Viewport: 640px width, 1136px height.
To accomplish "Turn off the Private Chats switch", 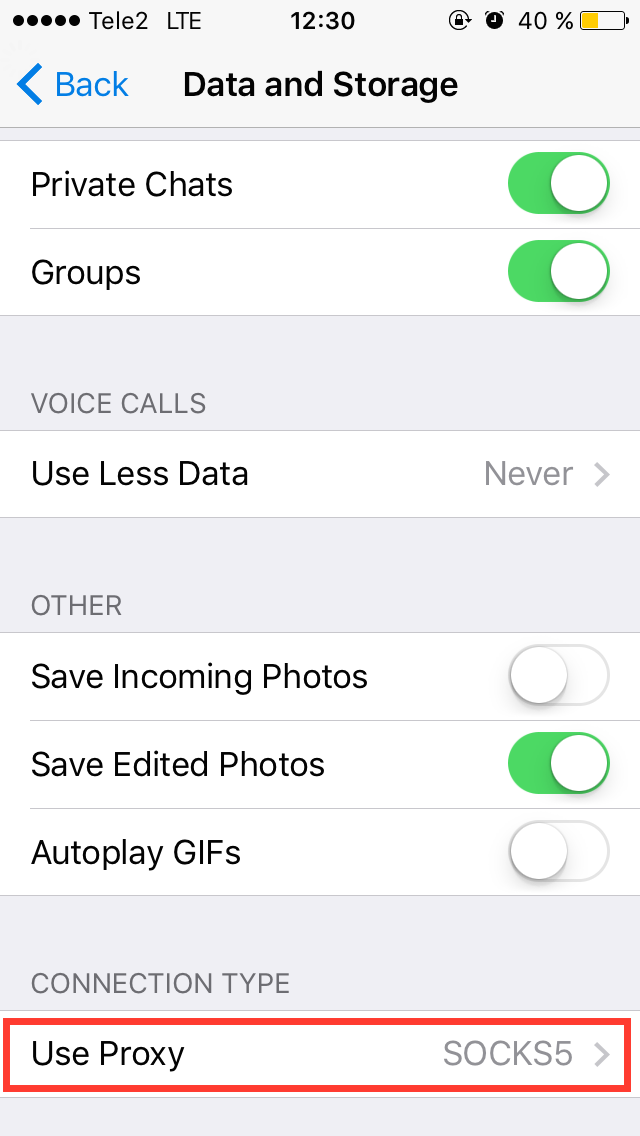I will click(558, 185).
